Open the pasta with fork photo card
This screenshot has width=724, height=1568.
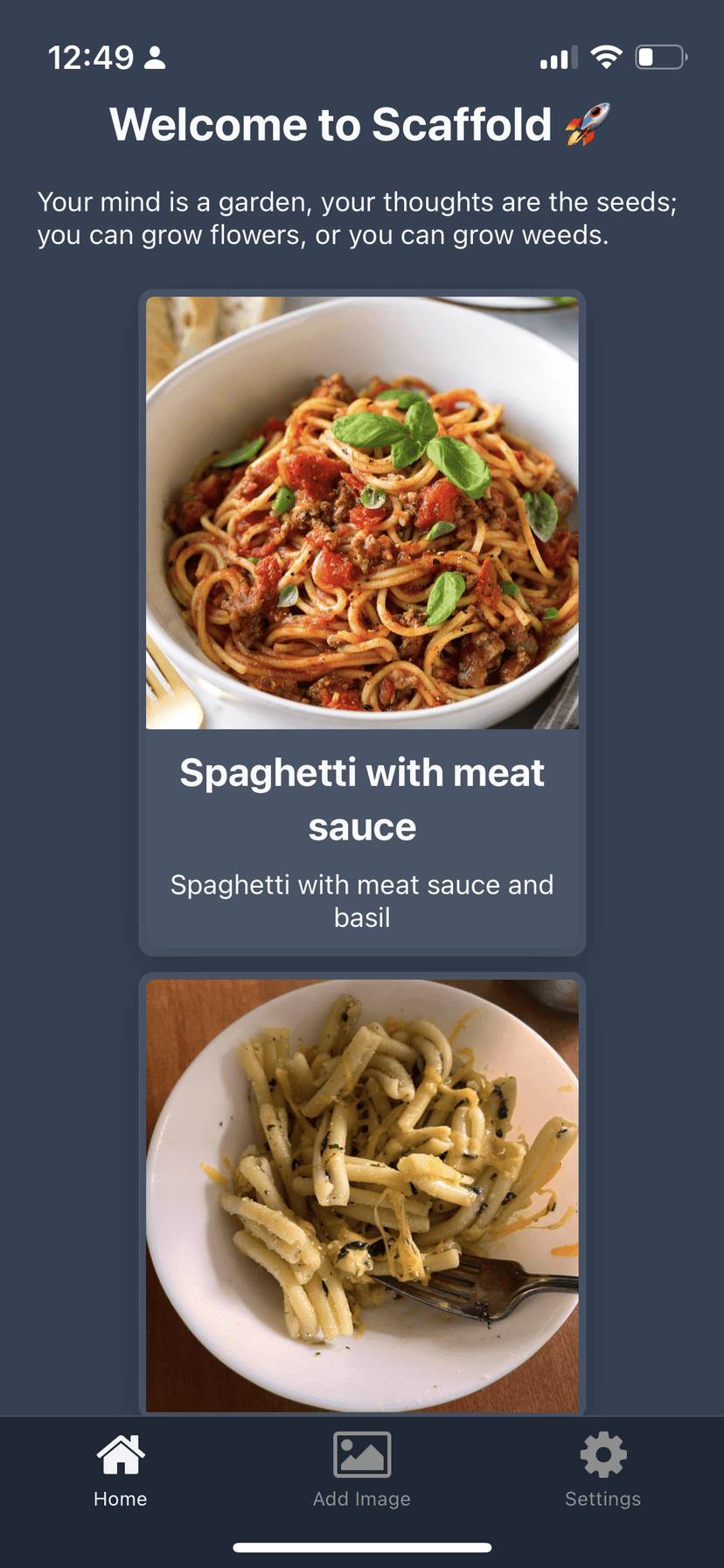click(x=362, y=1195)
